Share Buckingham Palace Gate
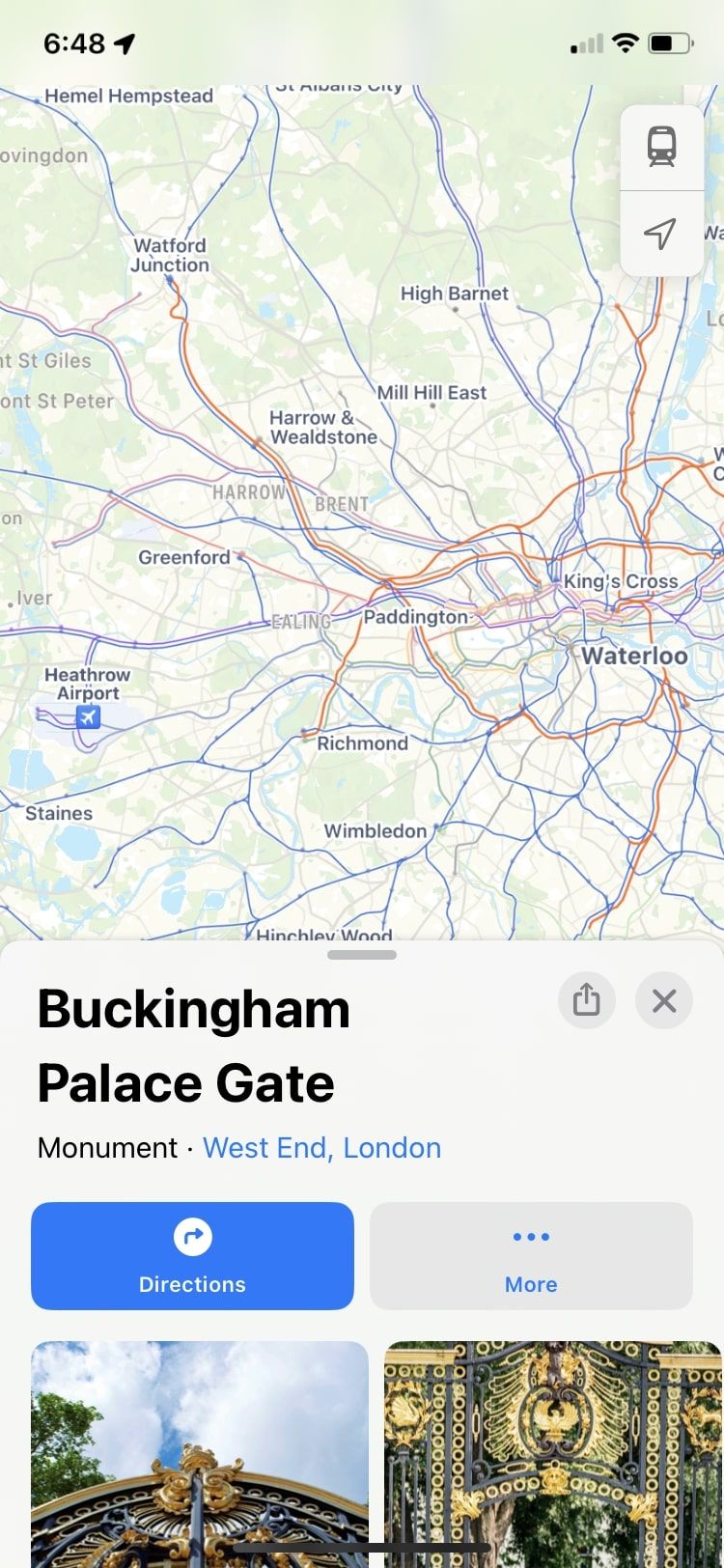The image size is (724, 1568). click(x=586, y=1000)
